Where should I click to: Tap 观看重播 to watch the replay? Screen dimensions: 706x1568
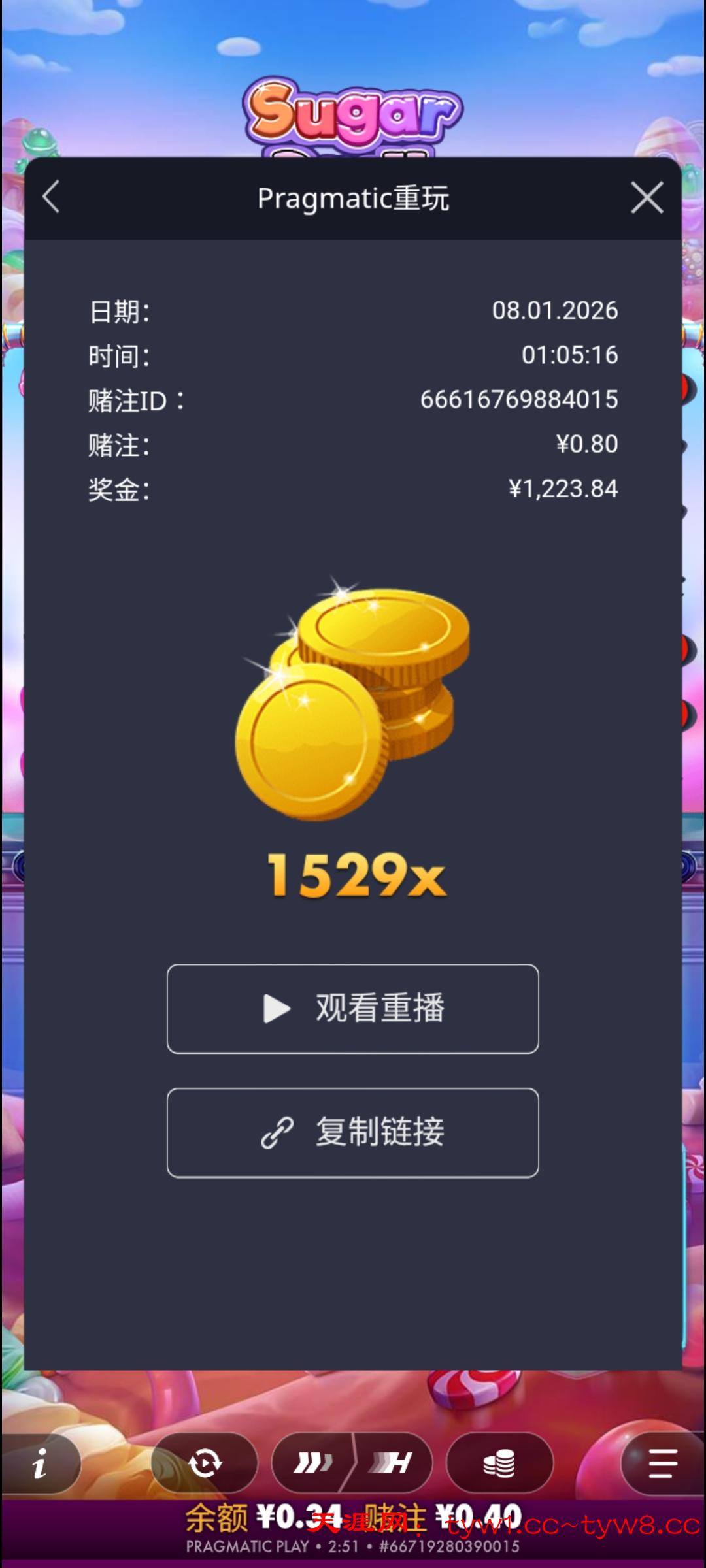(353, 1009)
